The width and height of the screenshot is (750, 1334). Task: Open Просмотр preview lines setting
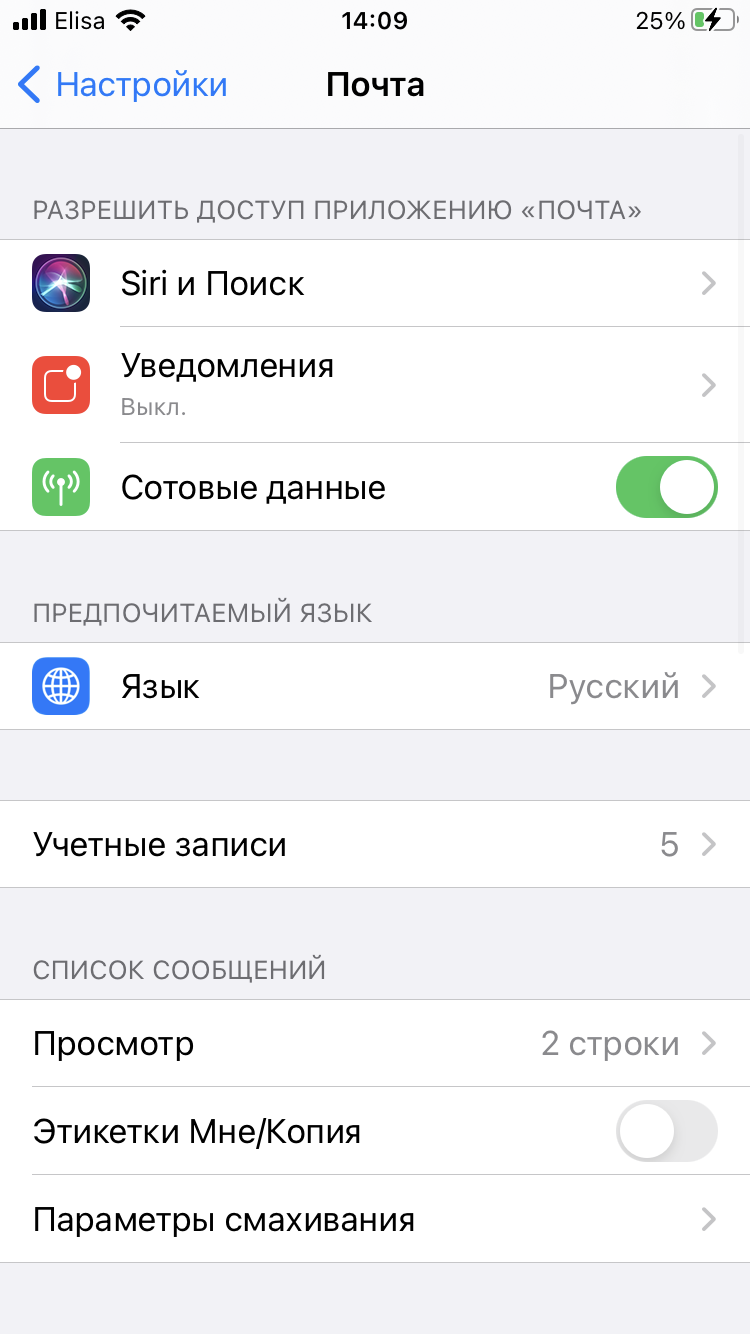pos(375,1044)
